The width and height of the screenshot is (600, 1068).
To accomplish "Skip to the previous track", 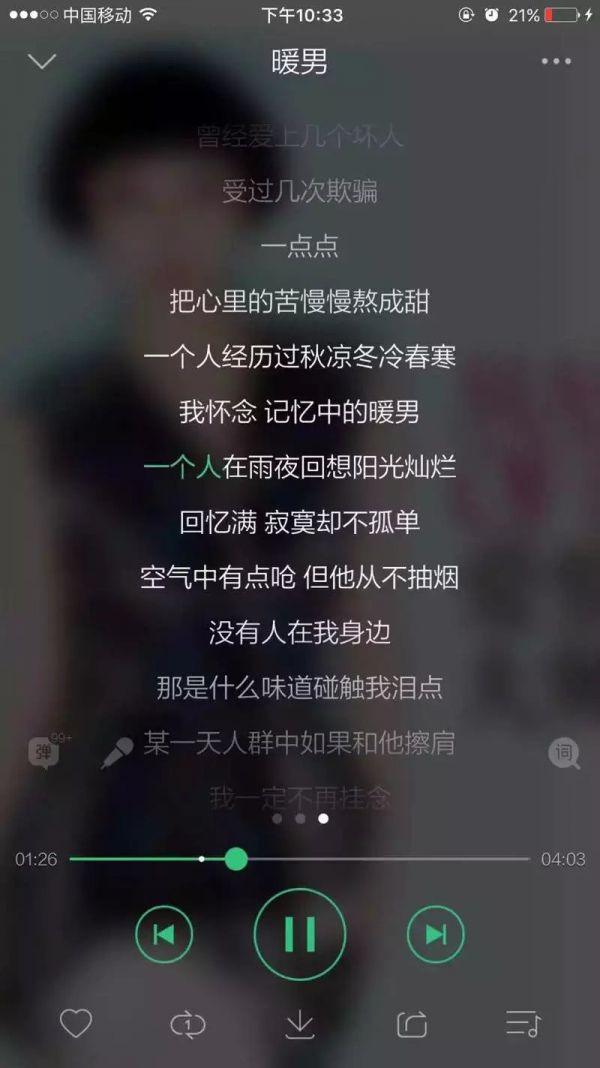I will tap(164, 934).
